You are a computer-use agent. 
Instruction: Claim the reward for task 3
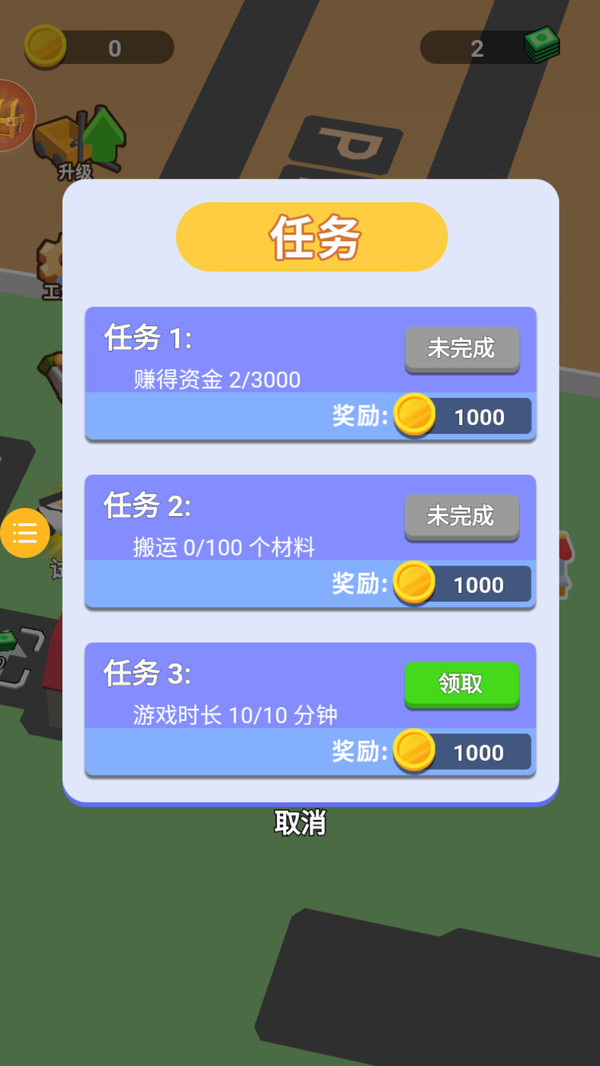tap(461, 684)
